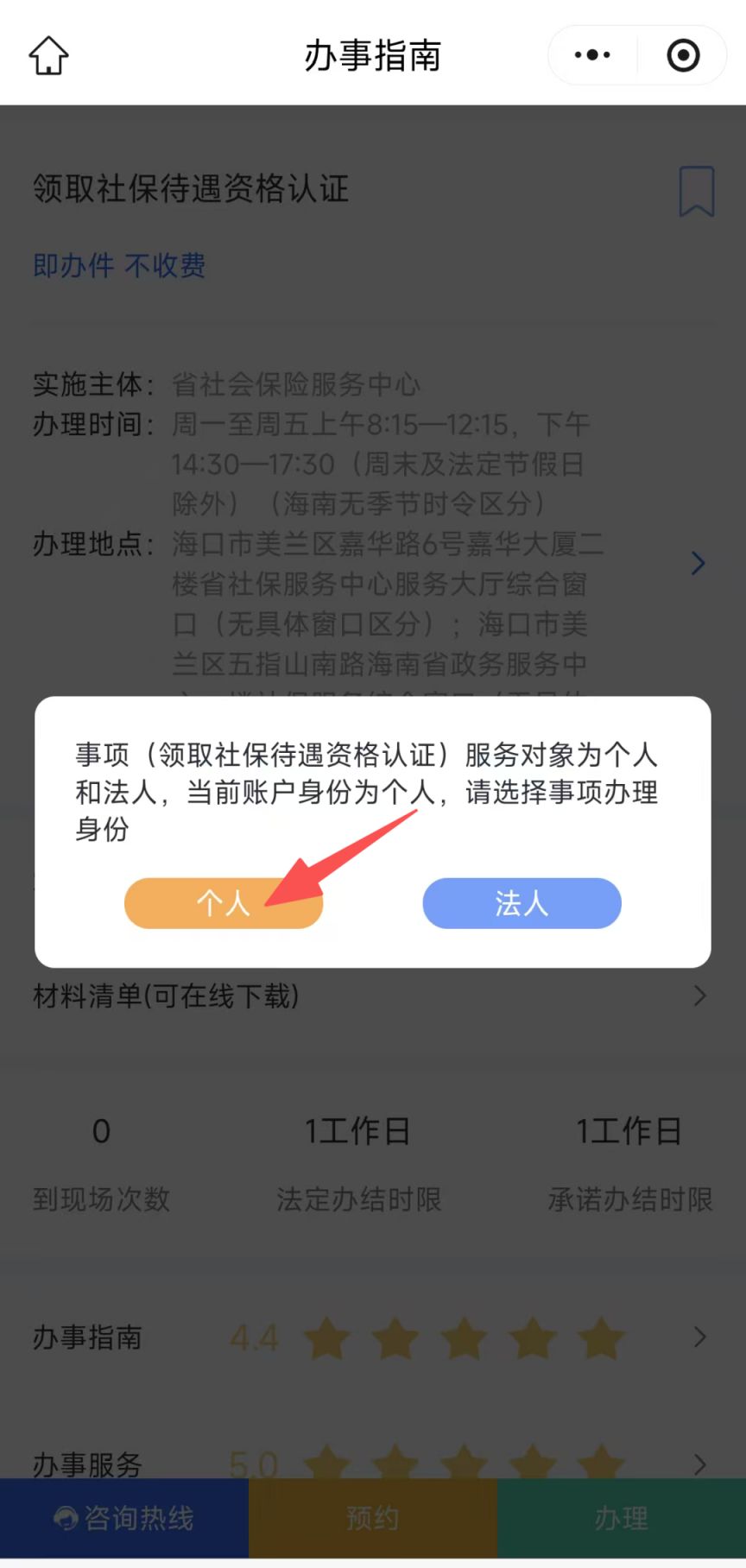Expand the 办事指南 rating details
This screenshot has height=1568, width=746.
[699, 1337]
